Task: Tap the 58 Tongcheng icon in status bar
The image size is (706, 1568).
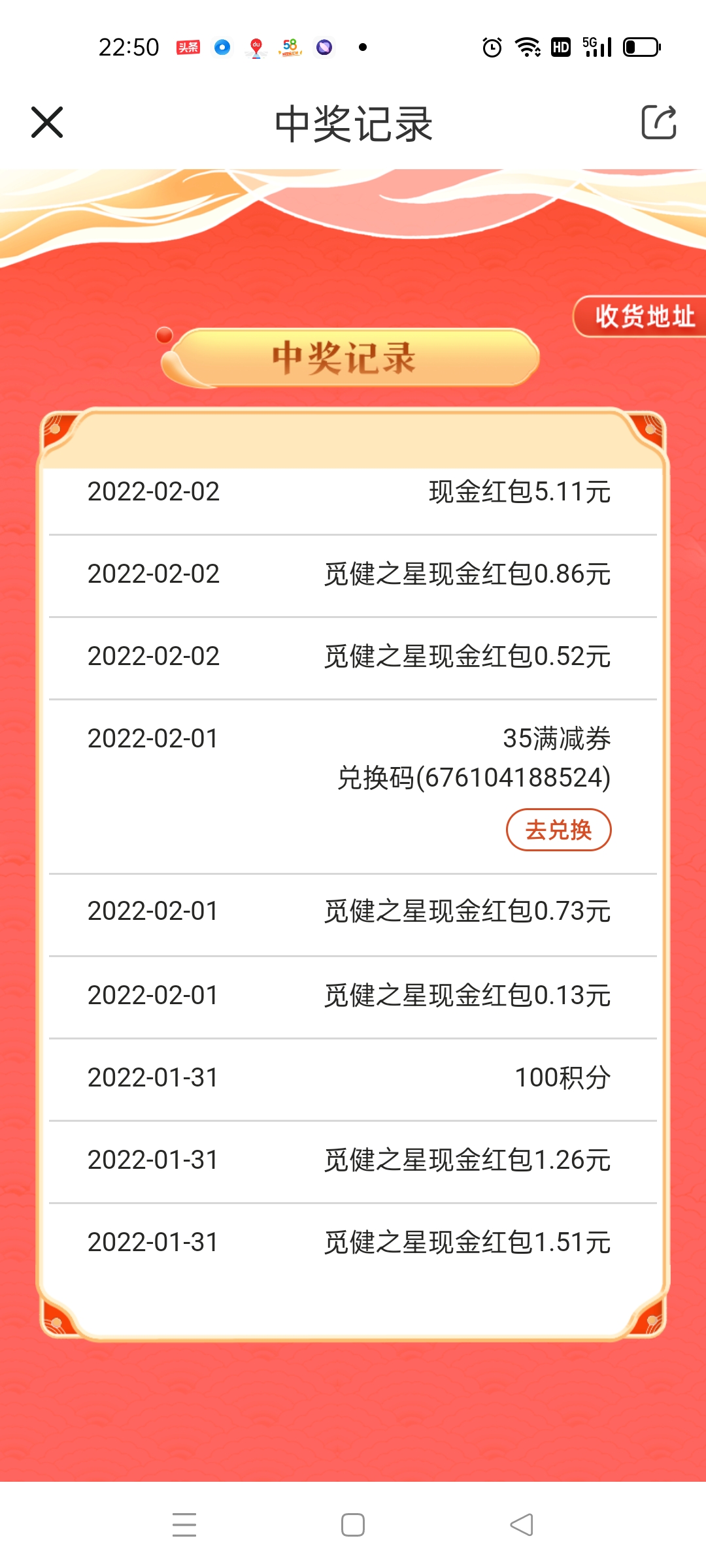Action: pyautogui.click(x=290, y=46)
